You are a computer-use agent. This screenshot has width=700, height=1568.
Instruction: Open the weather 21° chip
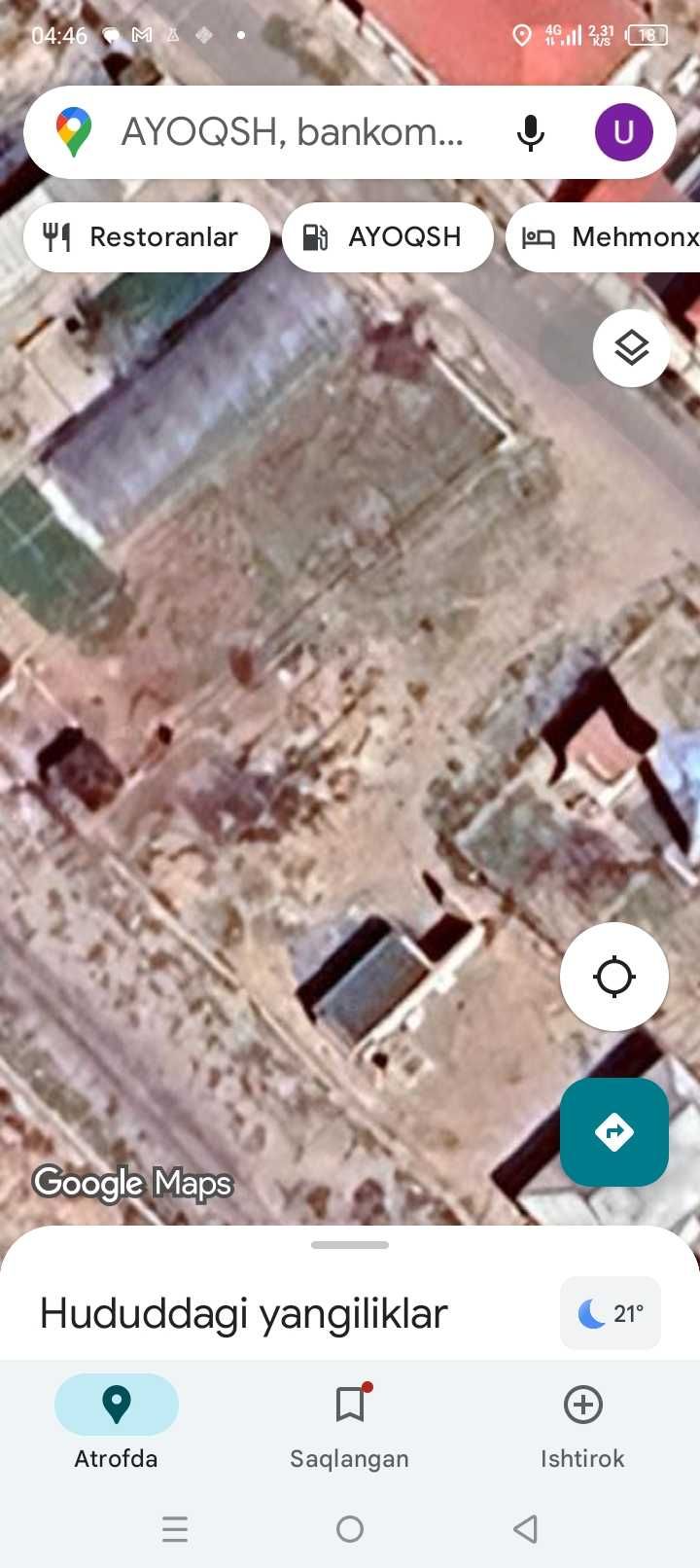point(611,1314)
